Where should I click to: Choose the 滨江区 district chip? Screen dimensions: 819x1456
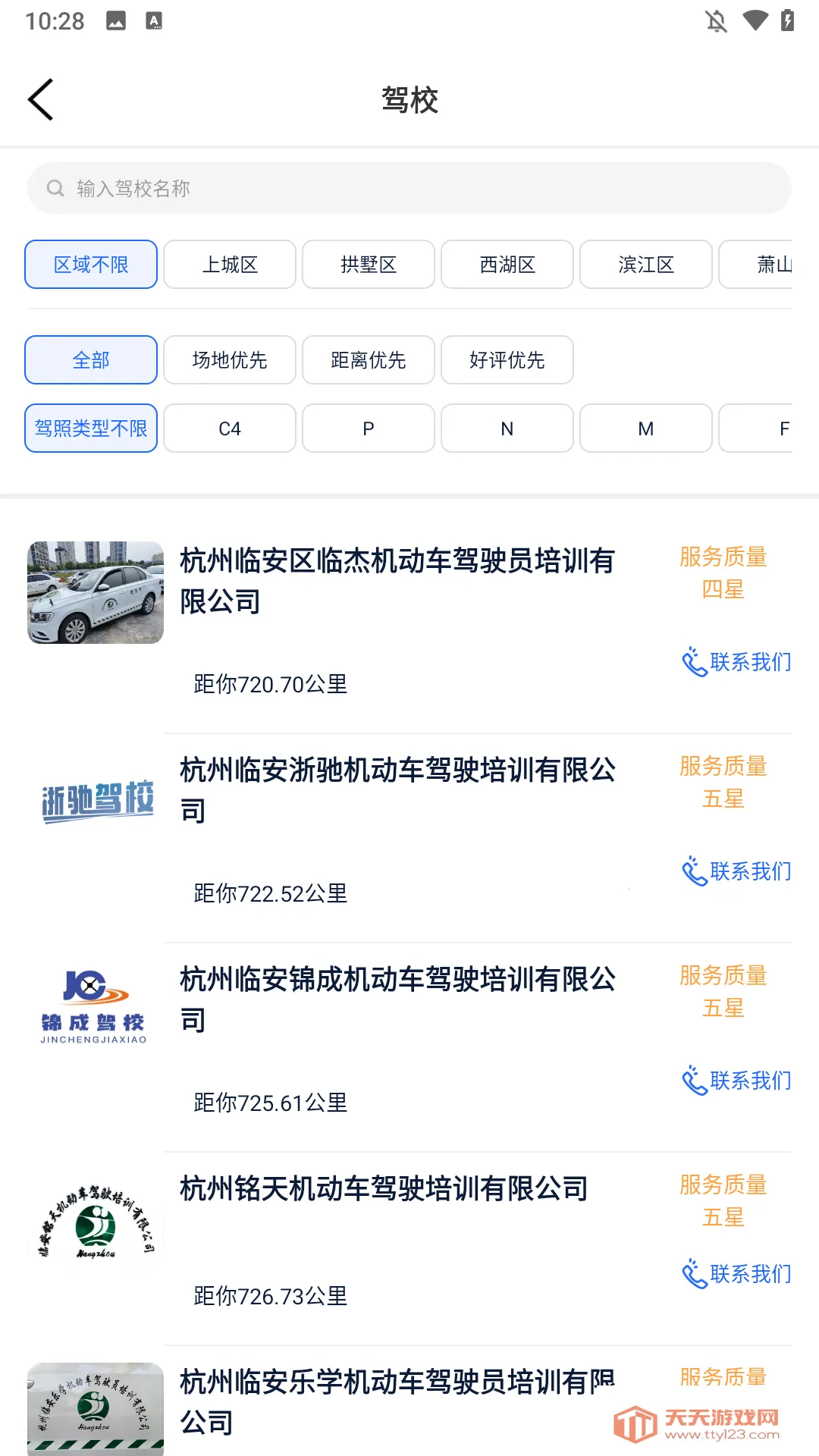(x=646, y=265)
